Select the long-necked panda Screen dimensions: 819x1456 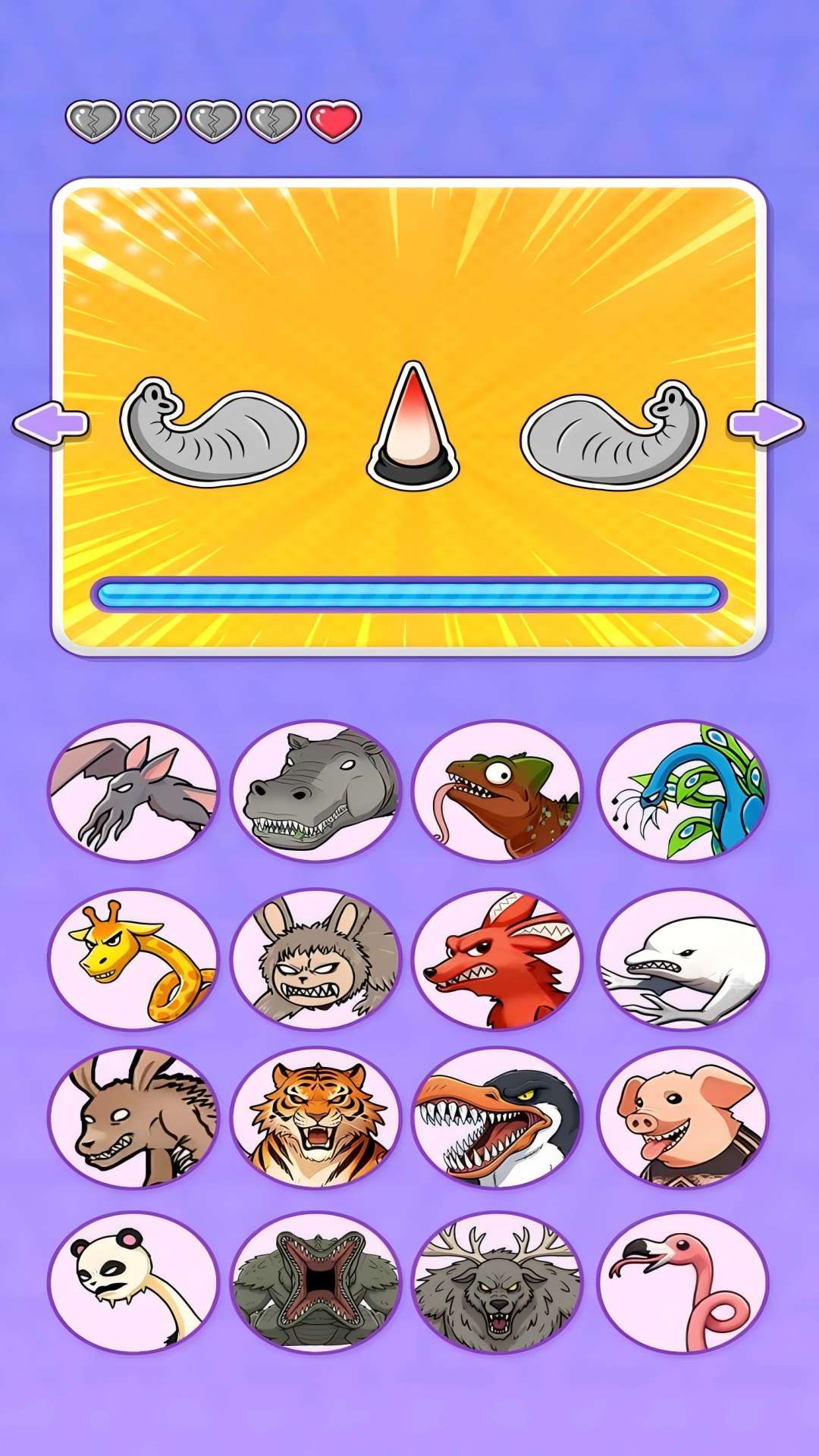click(x=133, y=1282)
